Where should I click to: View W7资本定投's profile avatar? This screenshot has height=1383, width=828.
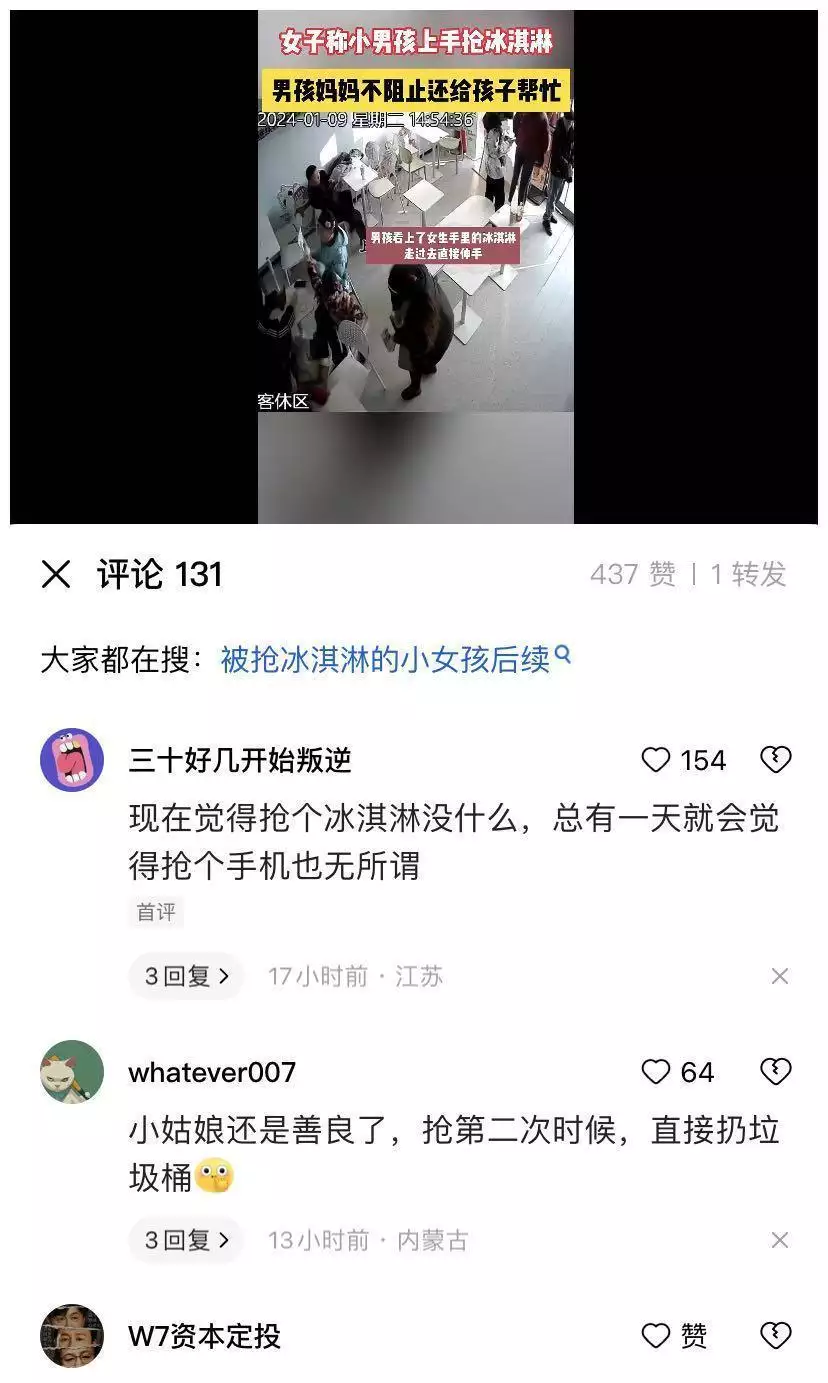[72, 1336]
